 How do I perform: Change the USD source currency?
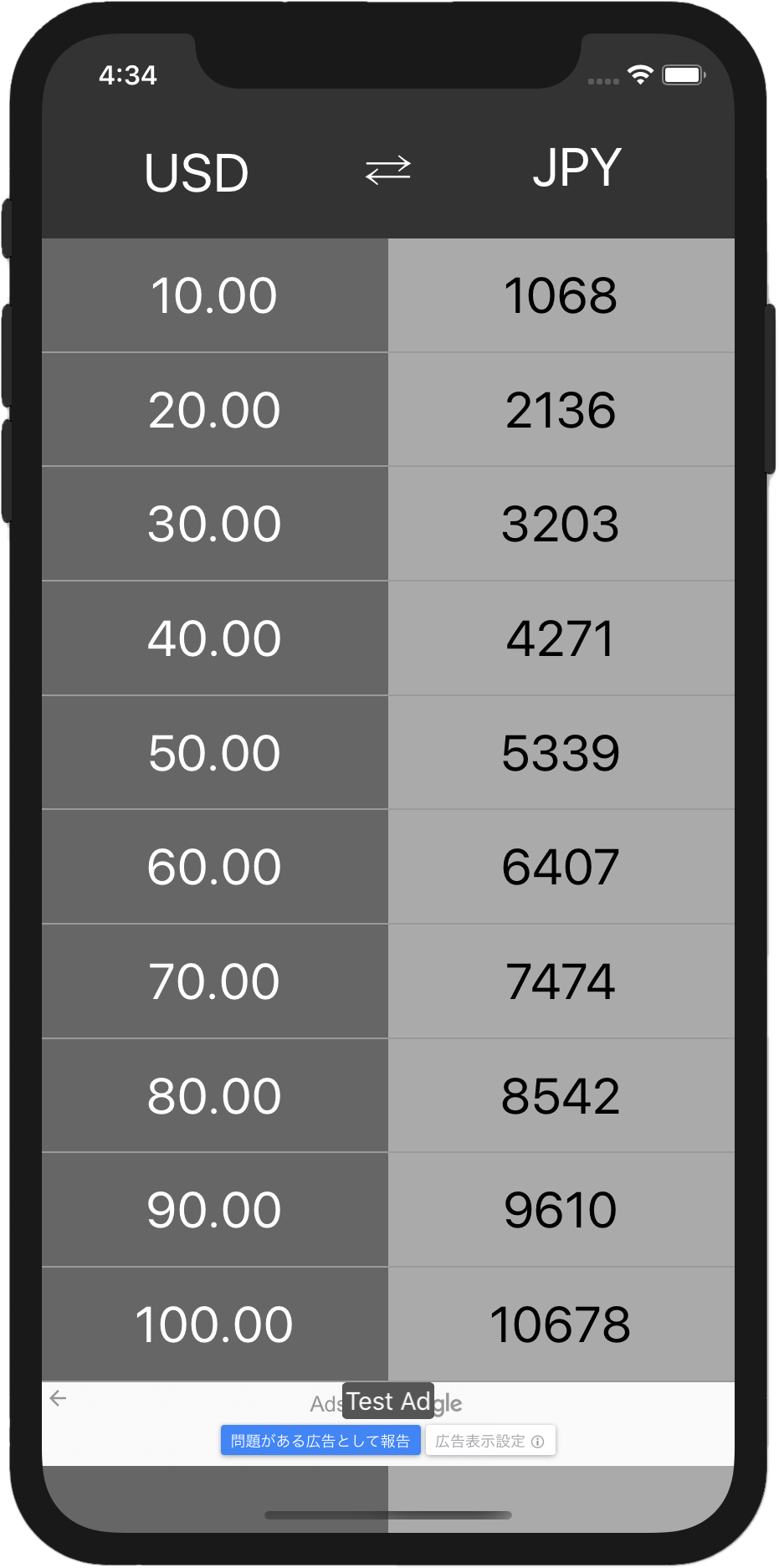197,173
